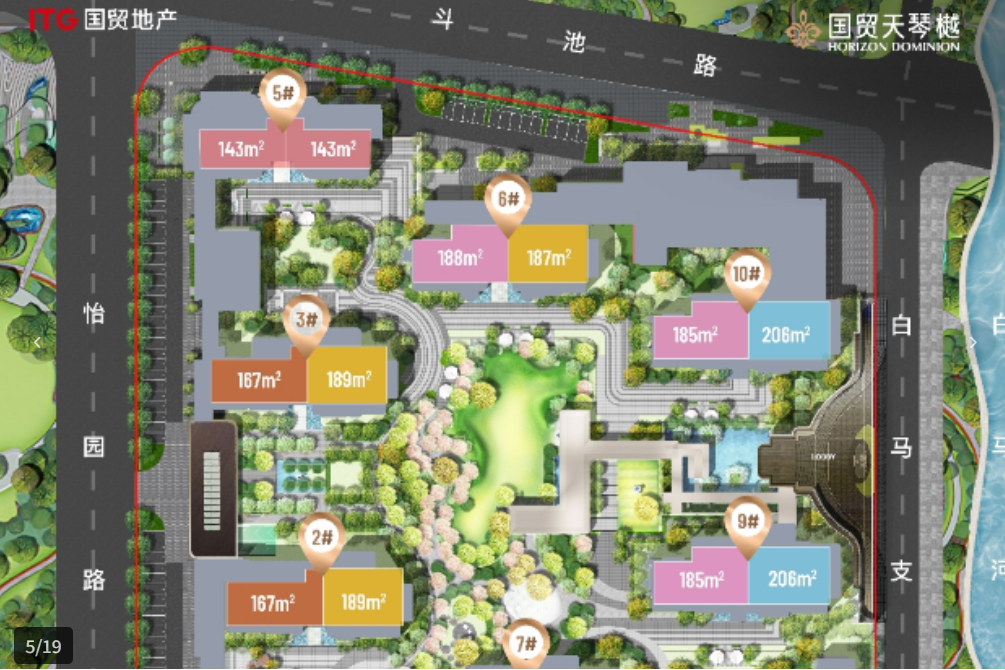This screenshot has height=670, width=1005.
Task: Show the next gallery image
Action: coord(972,343)
